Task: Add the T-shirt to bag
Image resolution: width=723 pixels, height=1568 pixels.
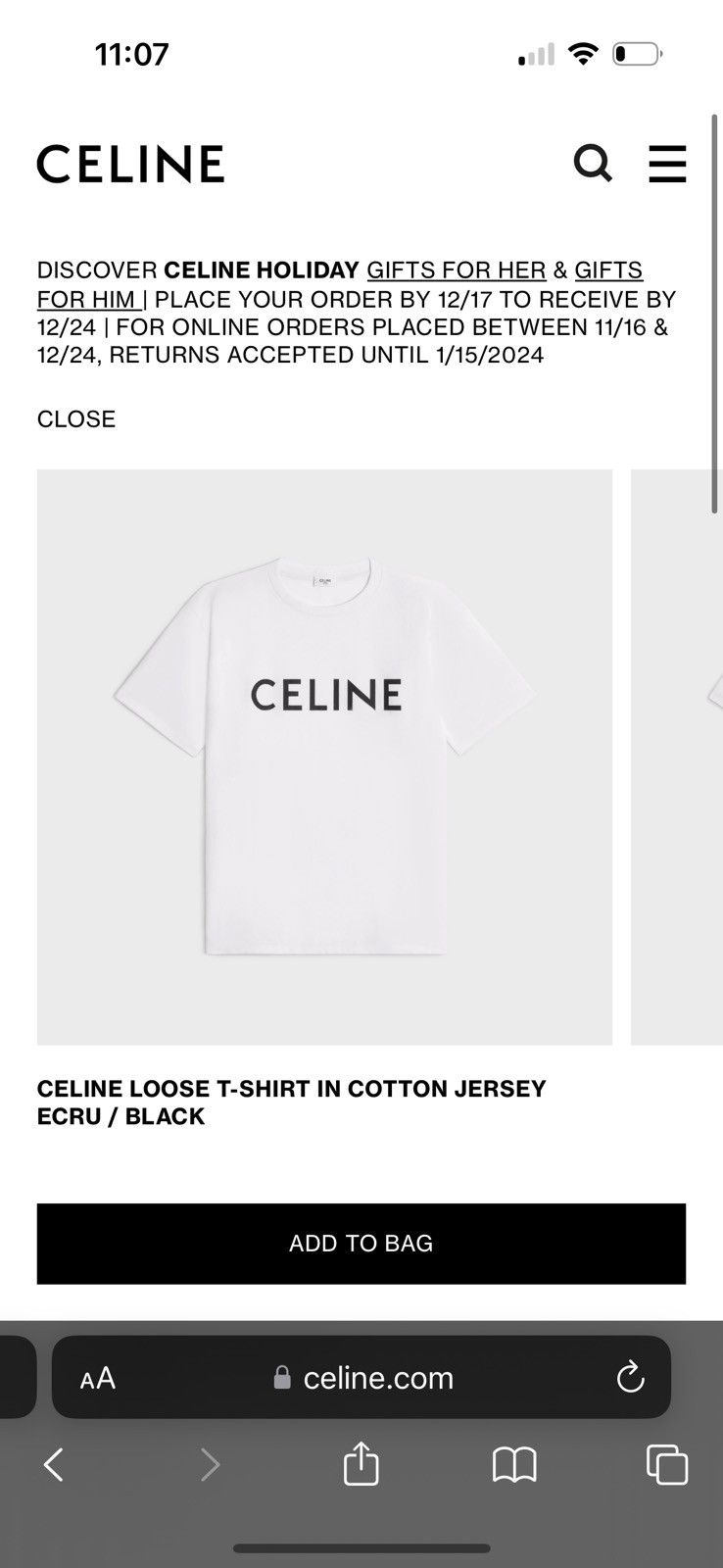Action: (361, 1244)
